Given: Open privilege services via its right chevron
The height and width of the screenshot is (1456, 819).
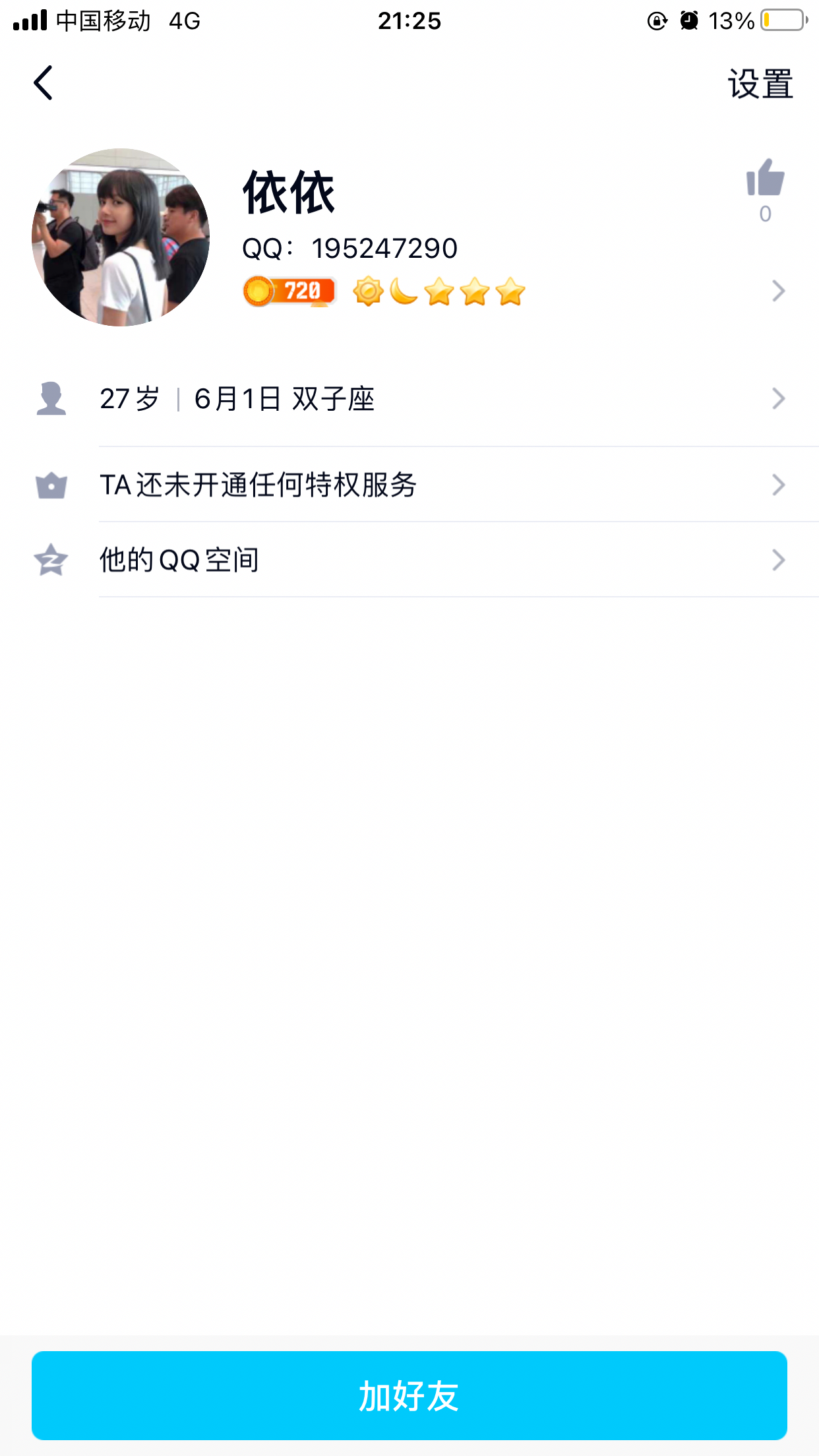Looking at the screenshot, I should click(778, 486).
